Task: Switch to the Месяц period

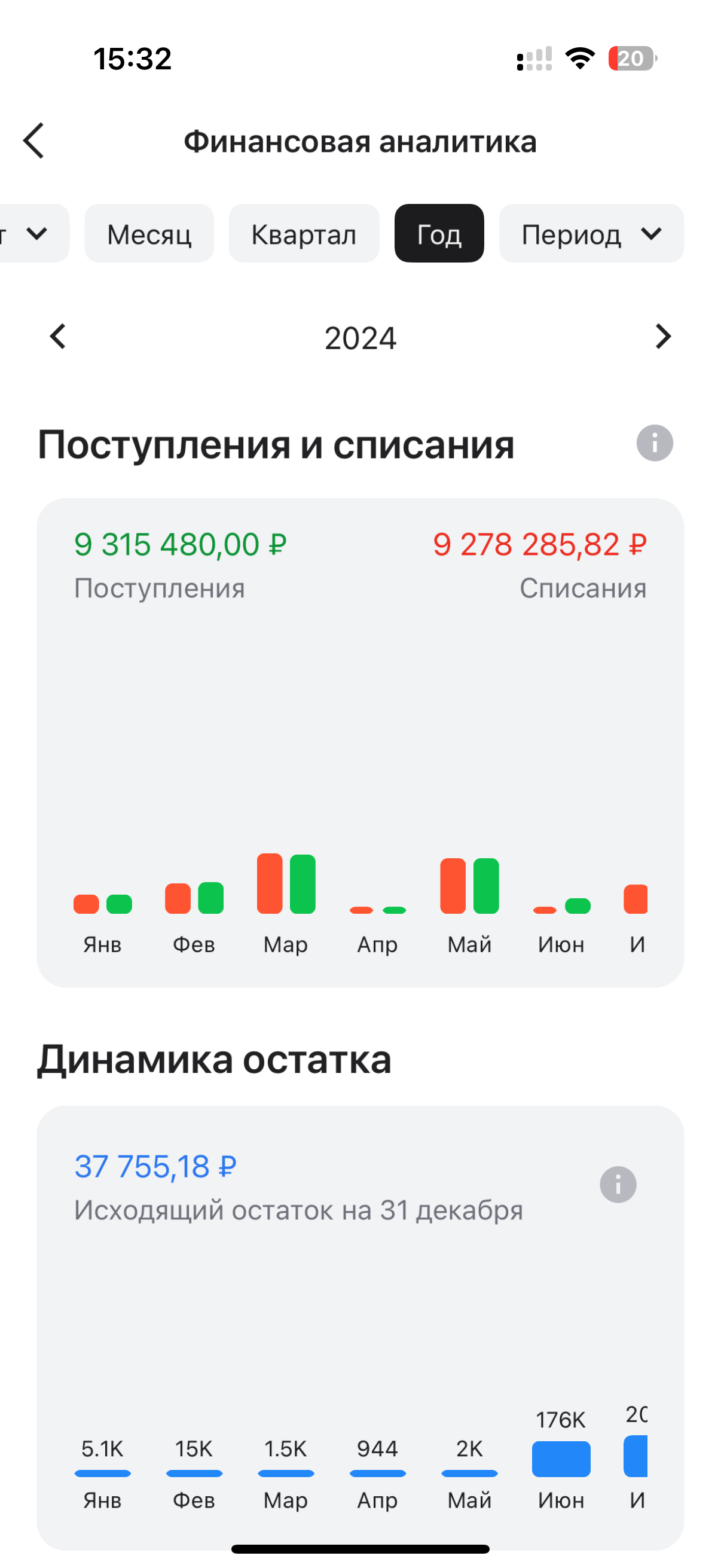Action: tap(149, 234)
